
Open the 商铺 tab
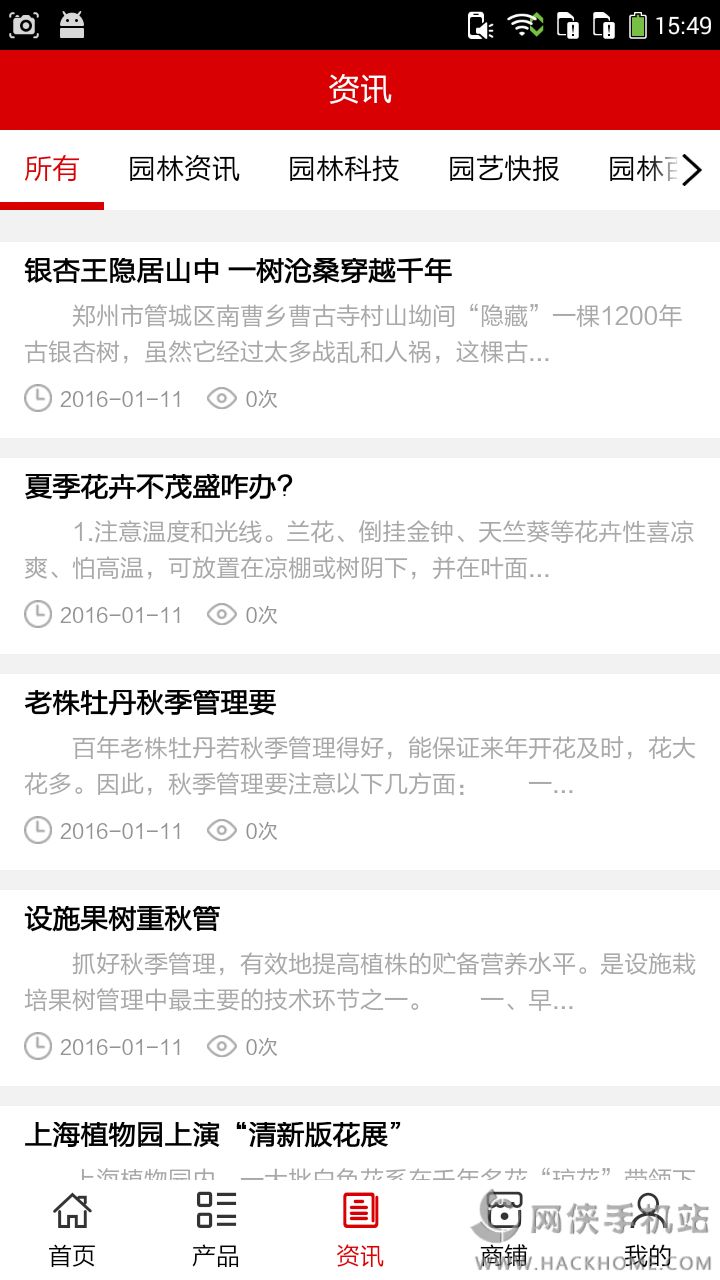[x=504, y=1229]
